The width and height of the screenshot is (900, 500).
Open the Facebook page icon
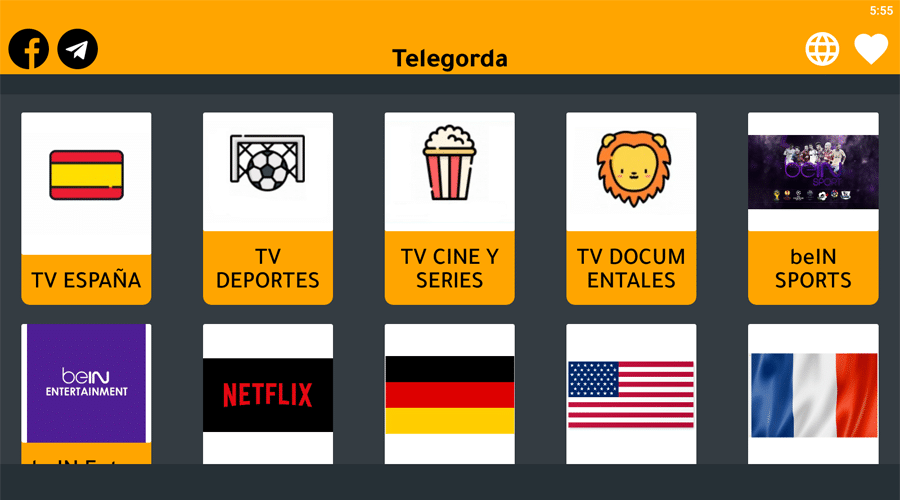click(x=29, y=48)
